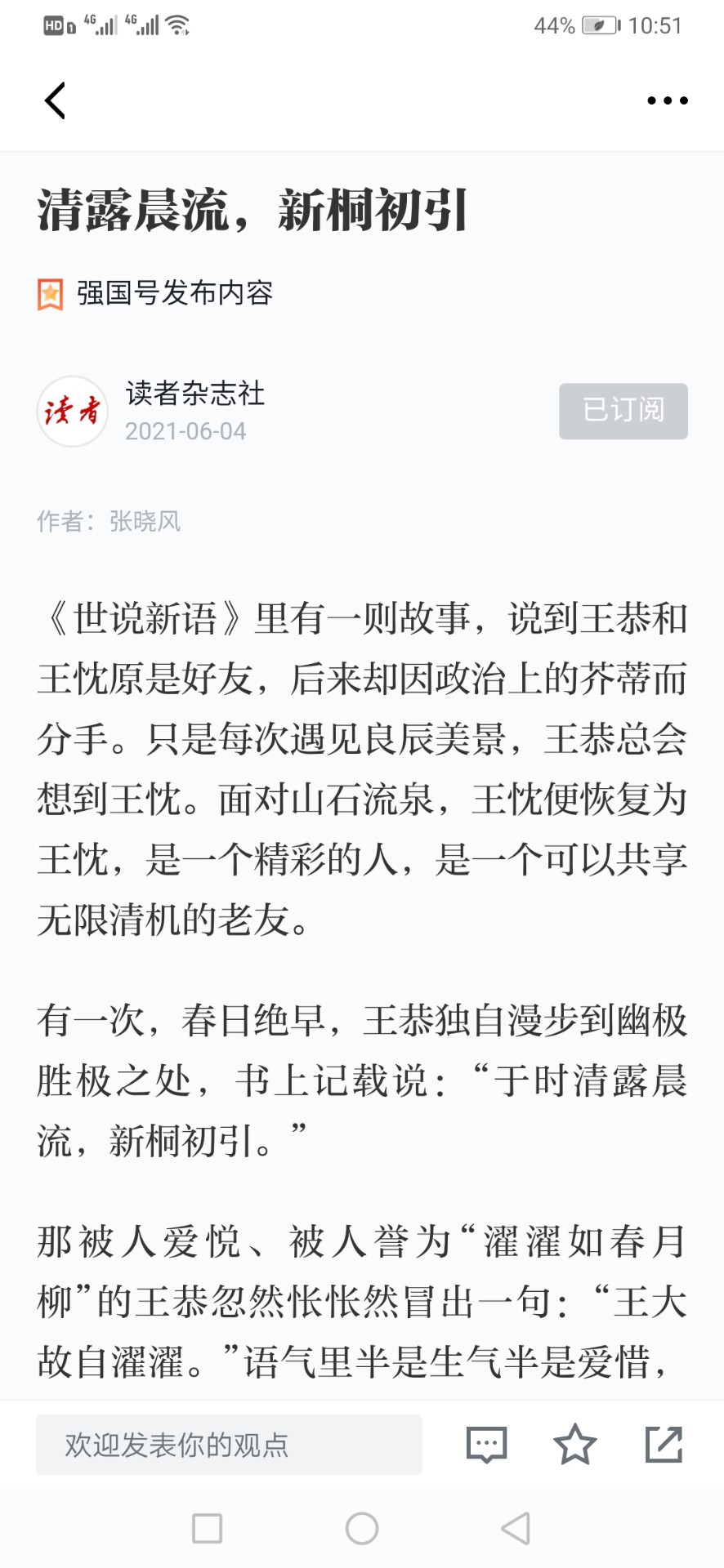Go back using the top-left arrow
Screen dimensions: 724x1568
point(55,101)
